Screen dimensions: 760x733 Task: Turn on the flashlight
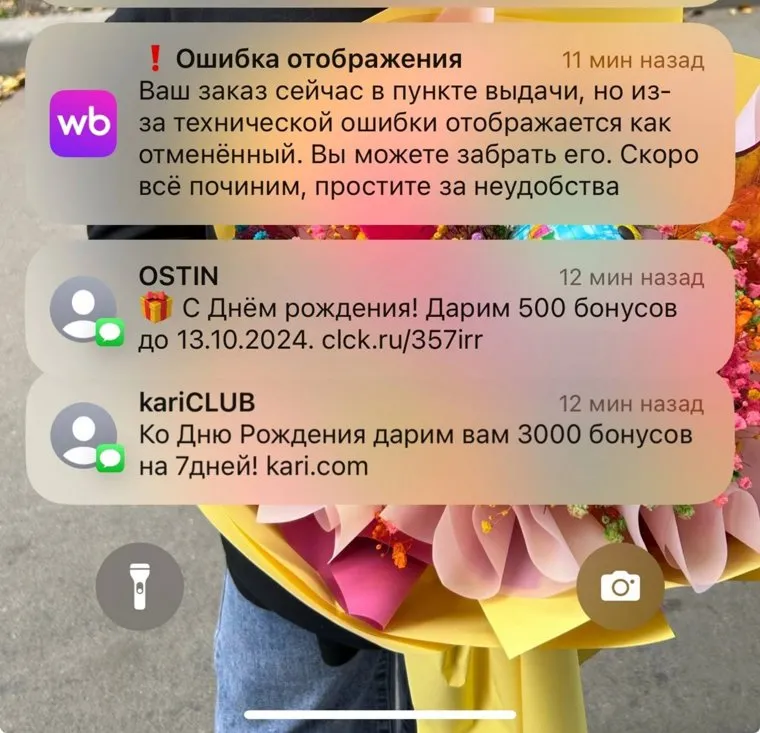(139, 586)
